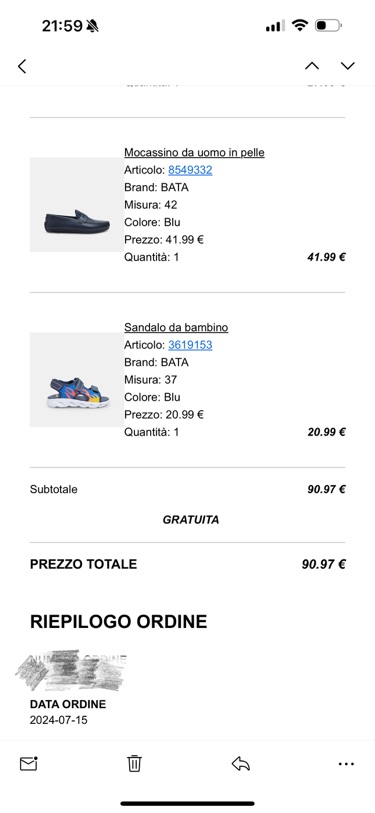Open the Mocassino da uomo in pelle link

point(194,152)
